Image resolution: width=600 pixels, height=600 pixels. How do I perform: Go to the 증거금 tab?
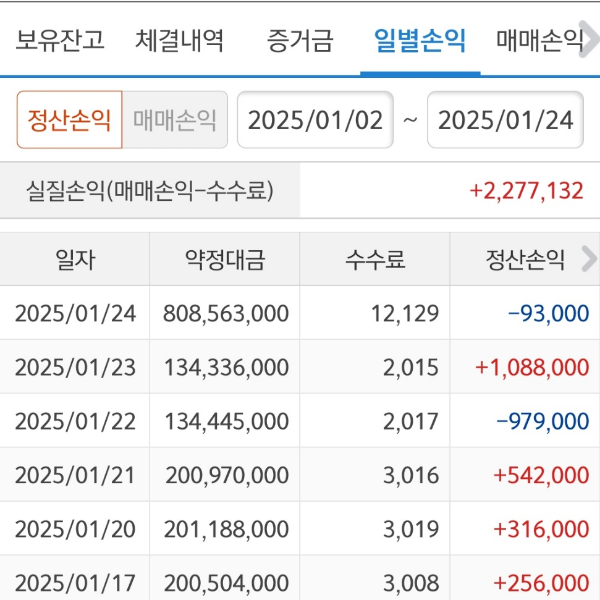[300, 41]
